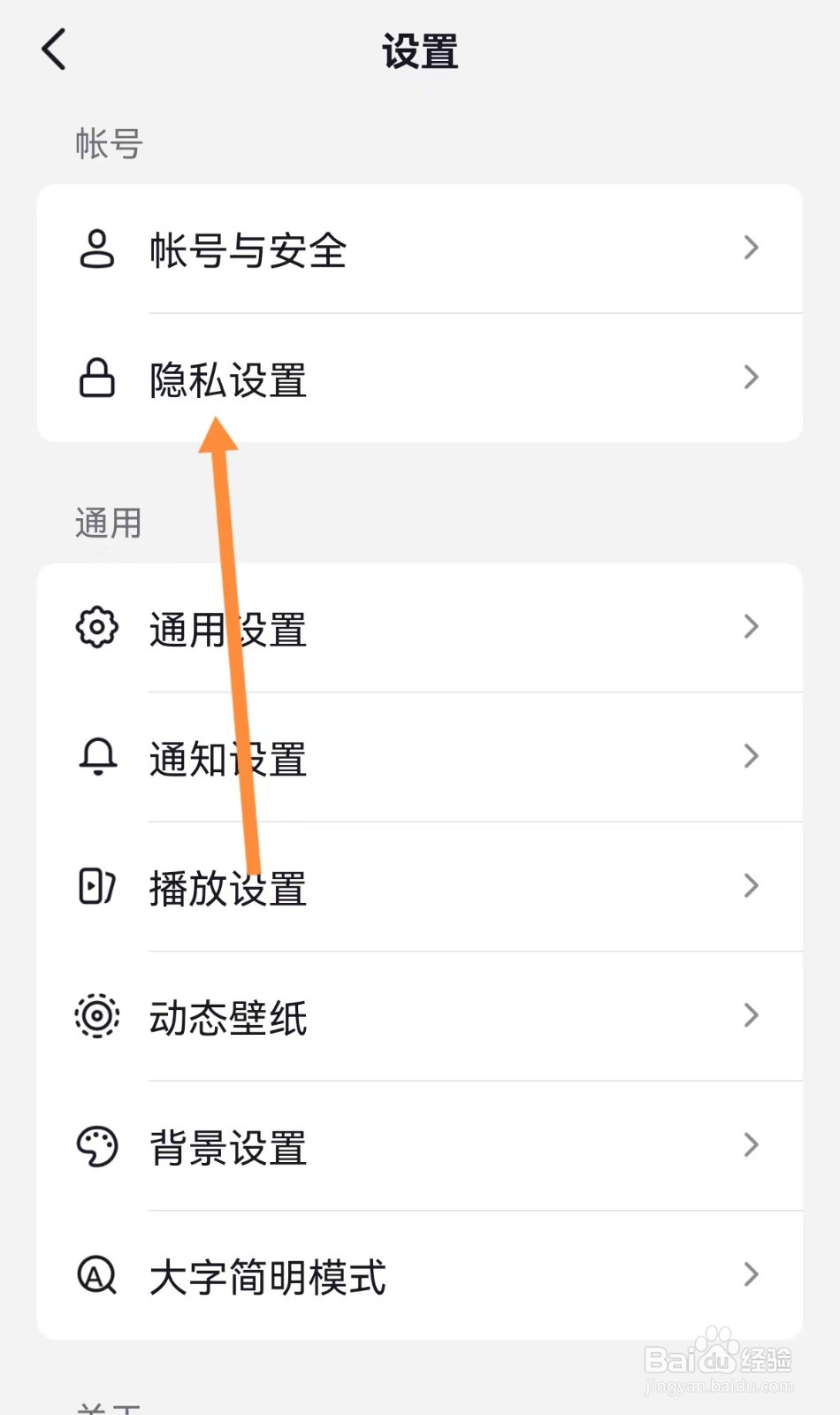
Task: Expand the 通知设置 row chevron
Action: (x=751, y=757)
